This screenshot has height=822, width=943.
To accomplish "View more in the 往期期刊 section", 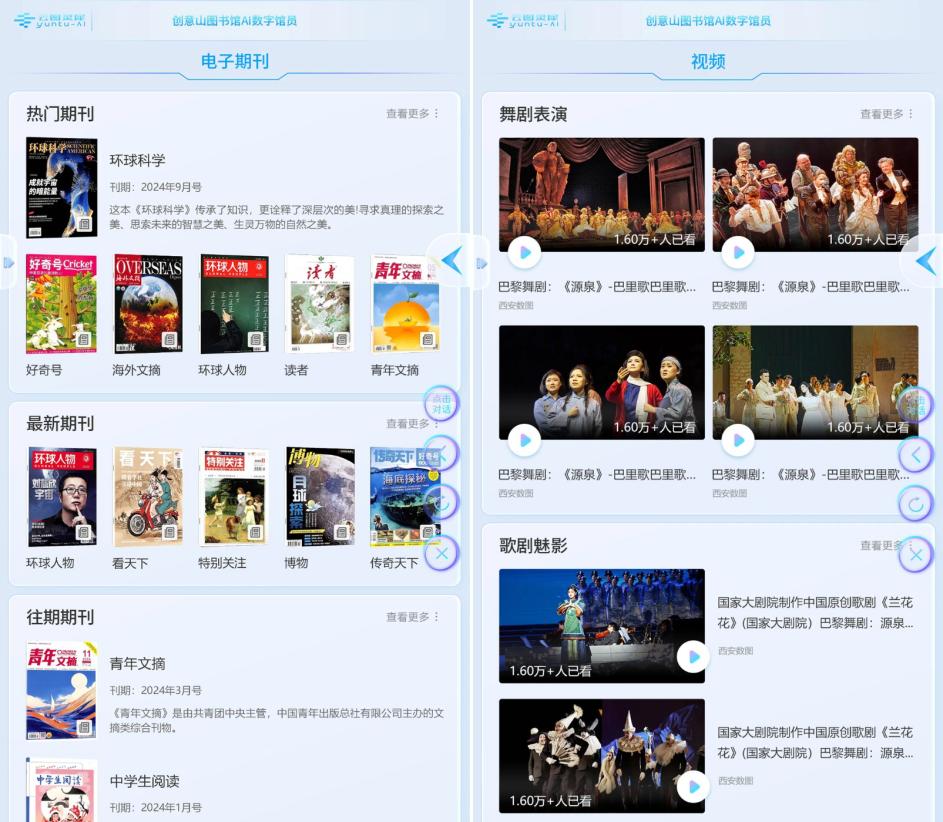I will (x=412, y=617).
